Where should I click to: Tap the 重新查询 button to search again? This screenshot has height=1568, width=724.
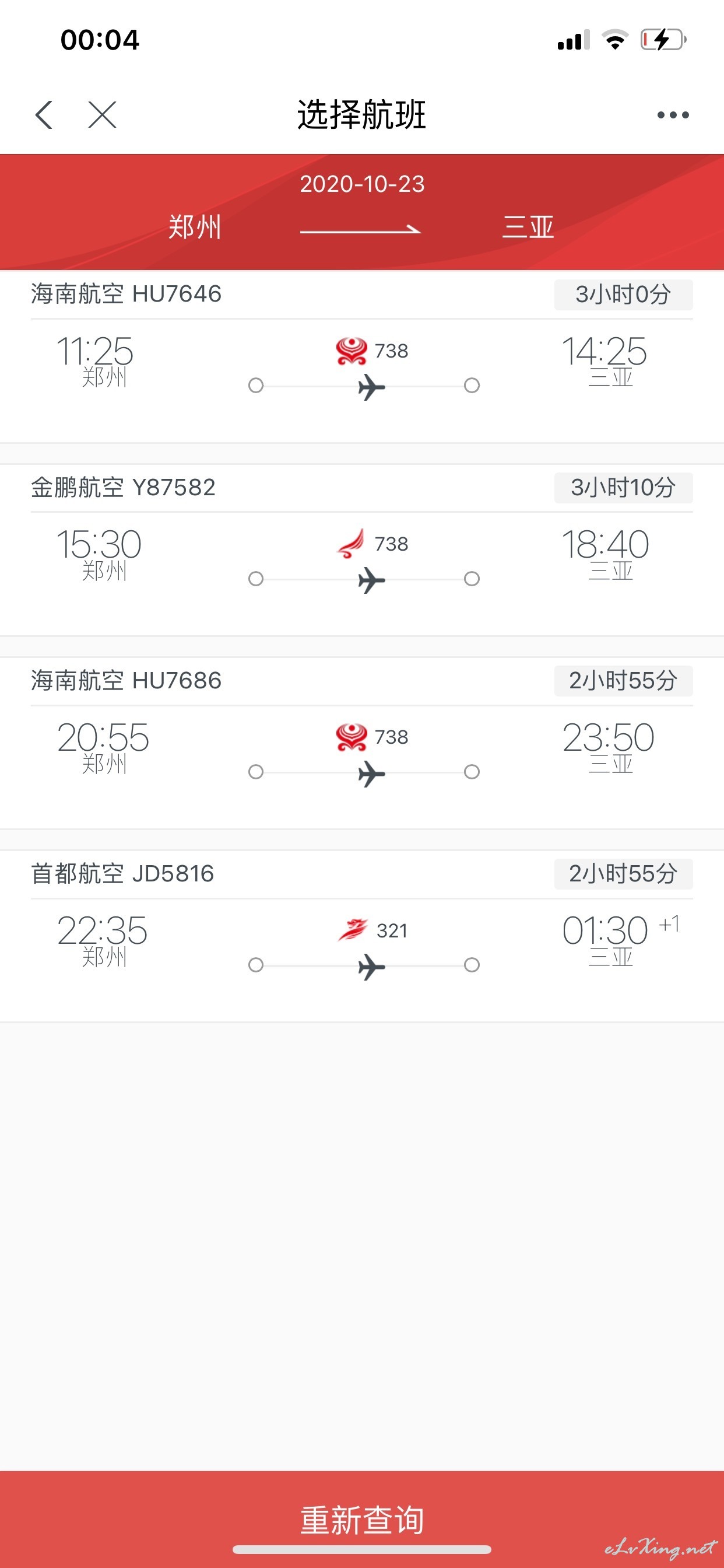pos(362,1520)
